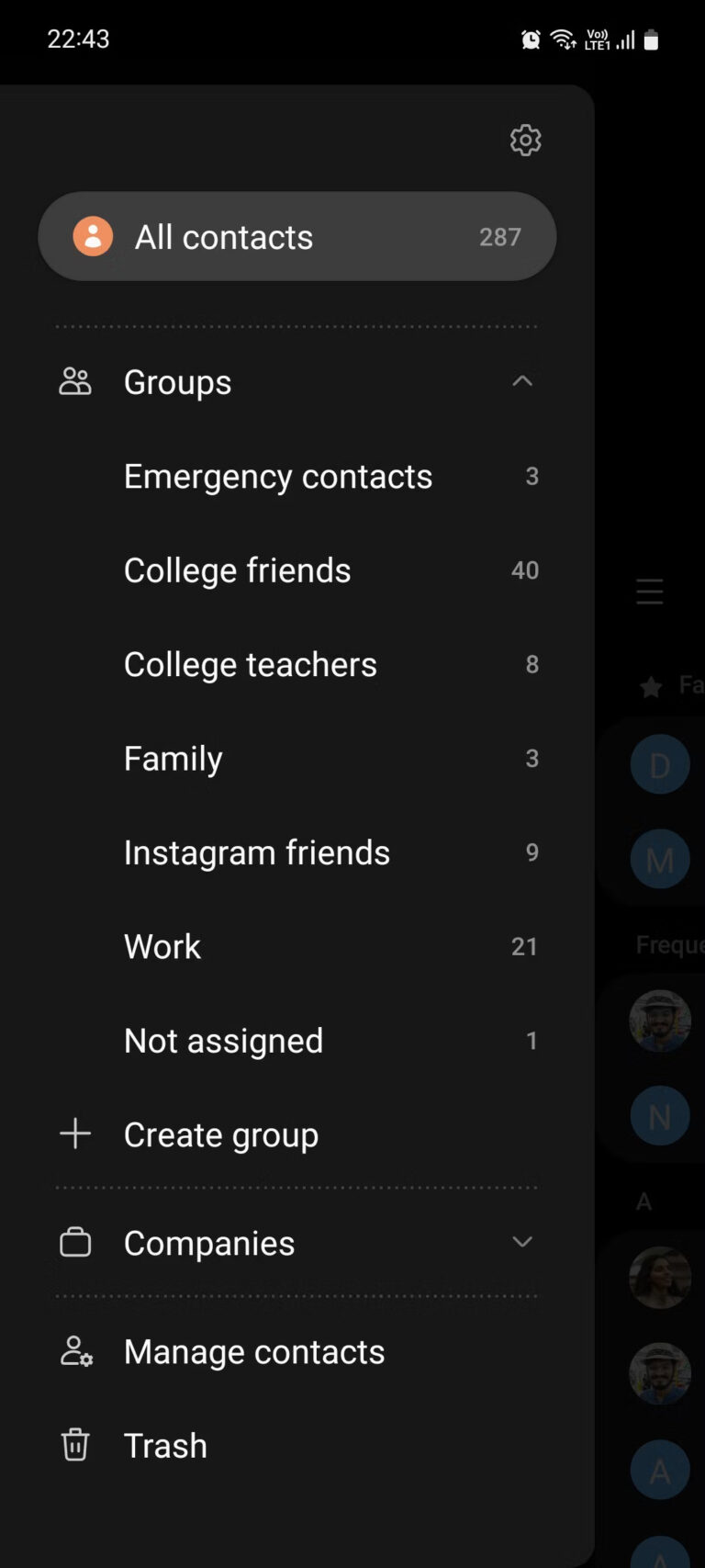Image resolution: width=705 pixels, height=1568 pixels.
Task: Click the Favourites star icon
Action: click(652, 686)
